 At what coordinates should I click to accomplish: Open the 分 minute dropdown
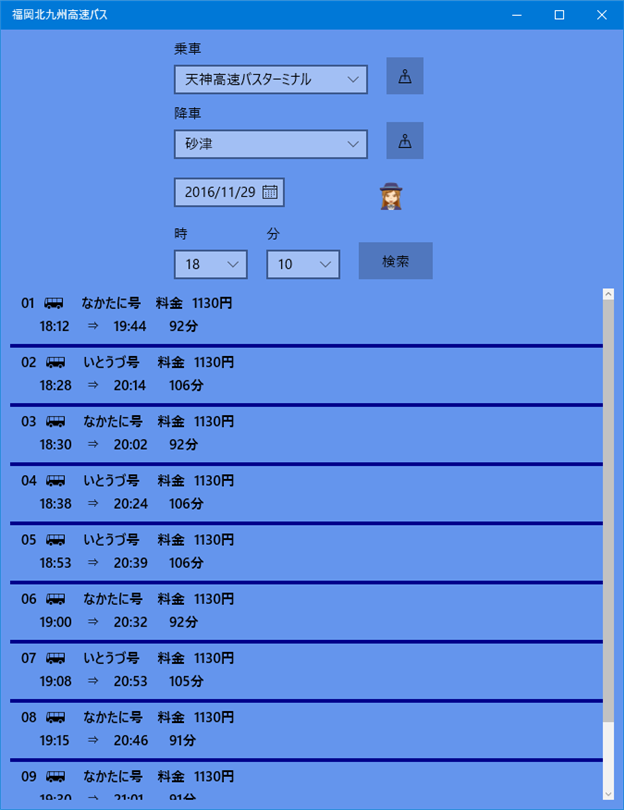pos(302,264)
